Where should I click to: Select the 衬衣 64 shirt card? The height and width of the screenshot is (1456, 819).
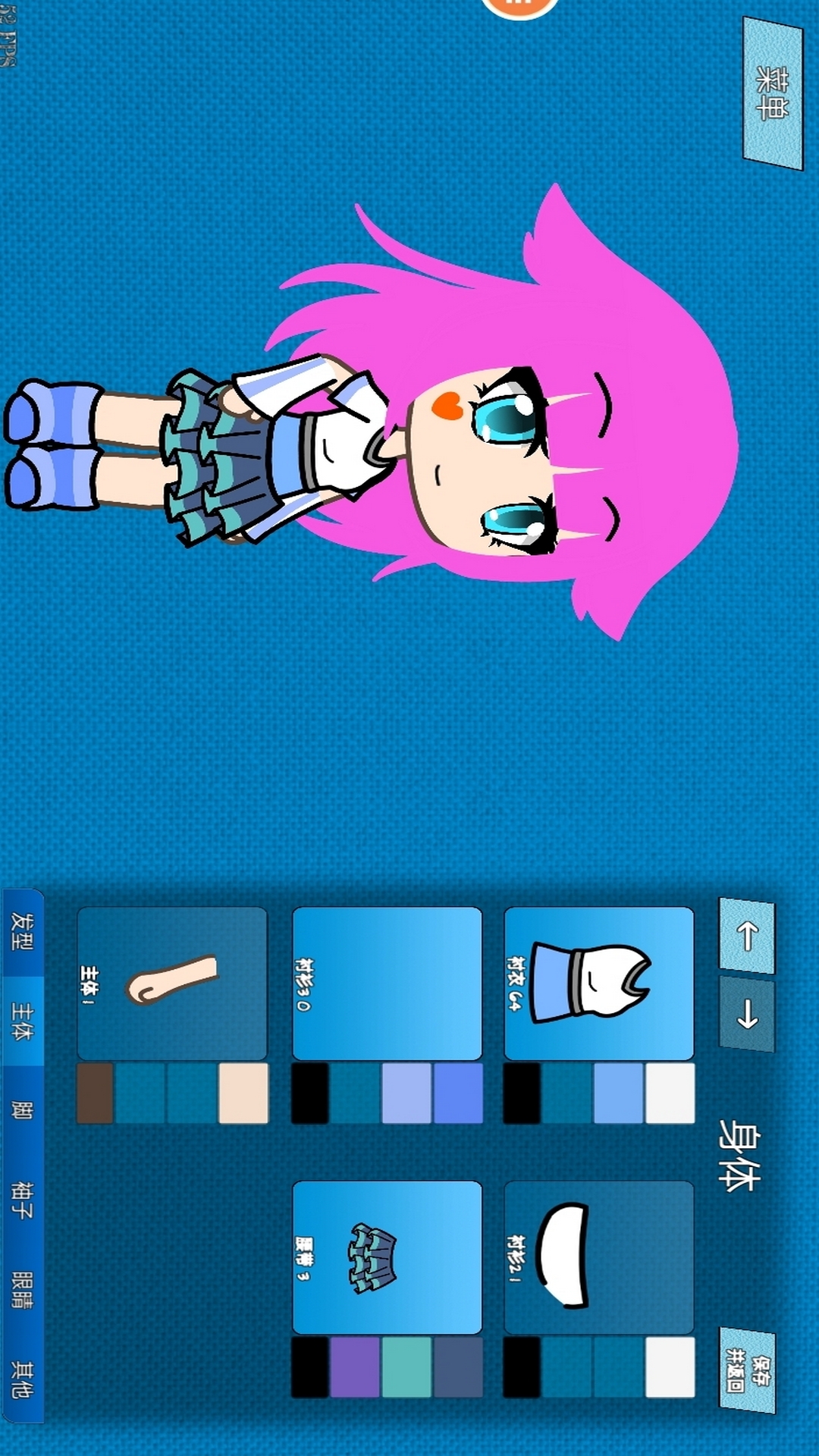coord(598,983)
